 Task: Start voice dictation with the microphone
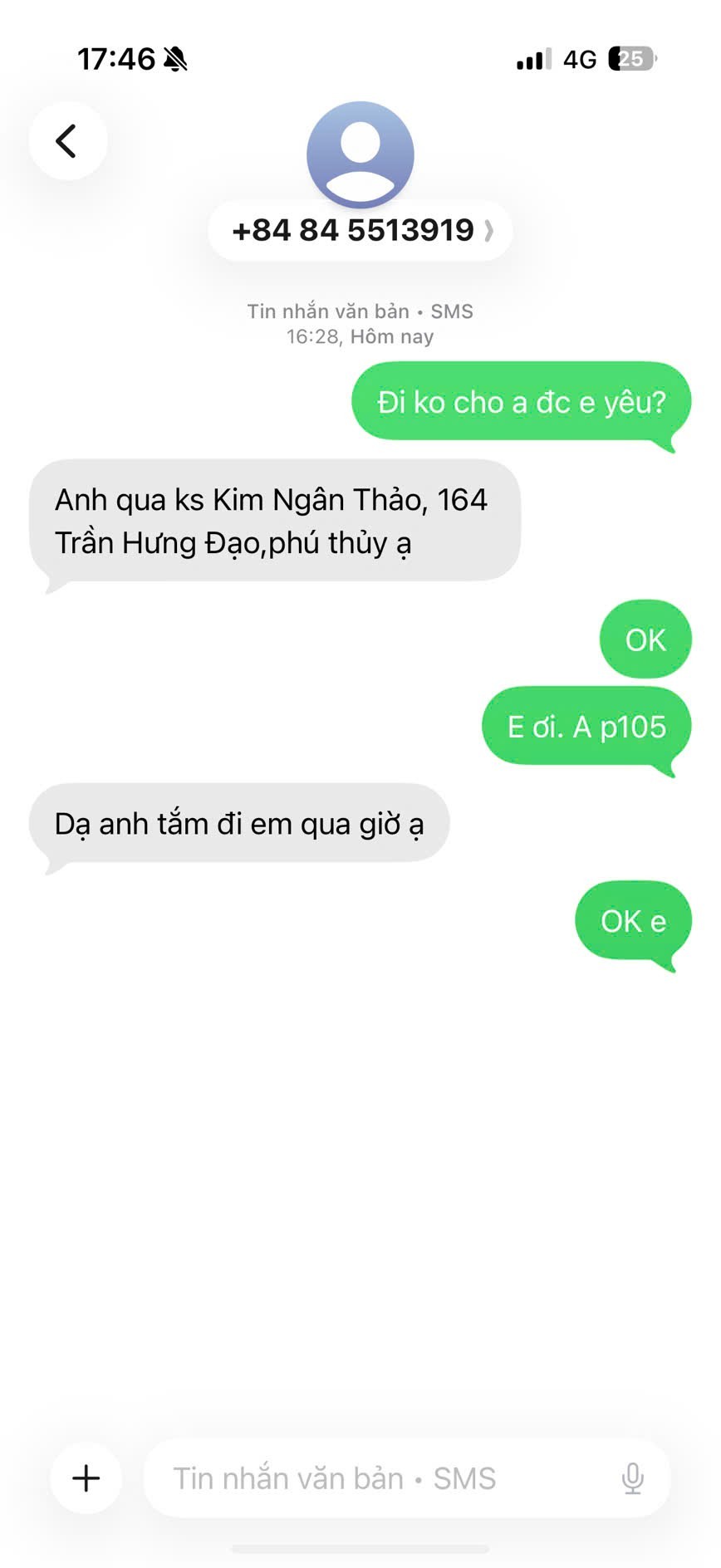click(632, 1478)
